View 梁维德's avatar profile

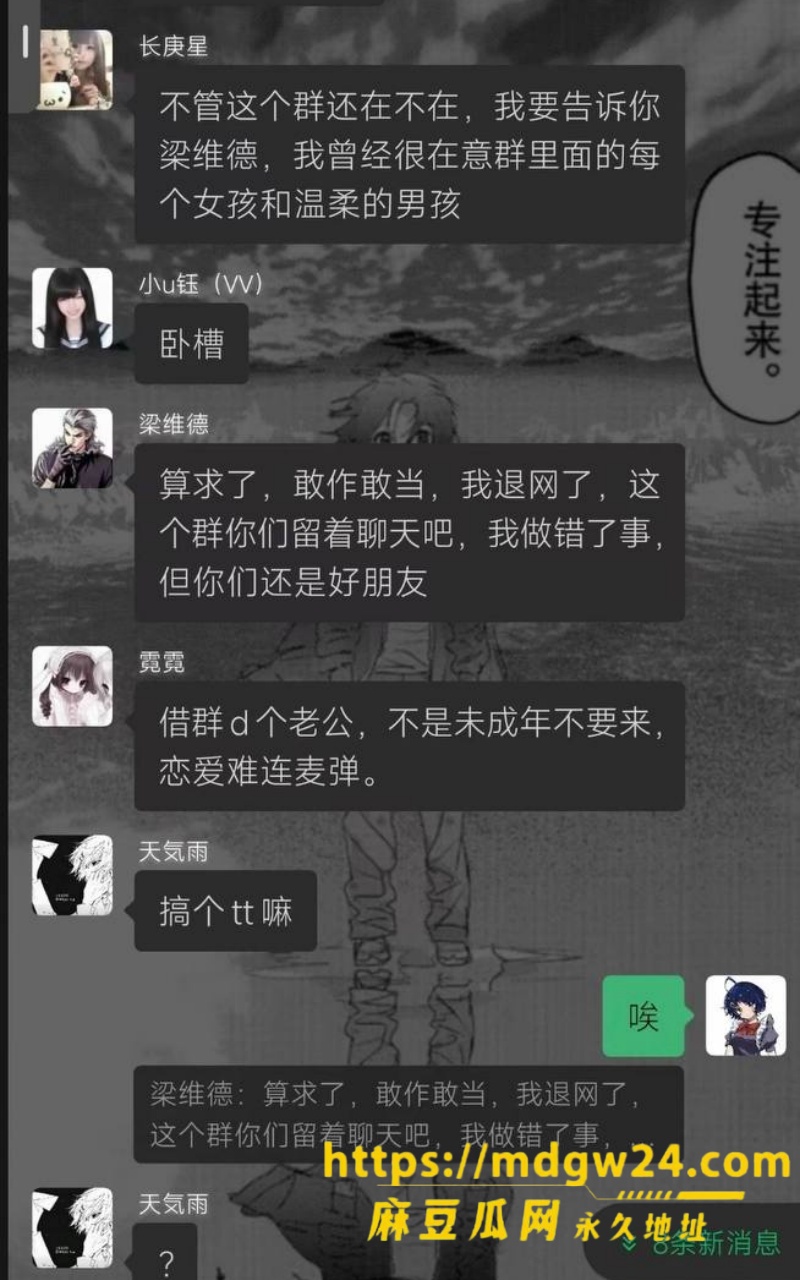tap(72, 448)
